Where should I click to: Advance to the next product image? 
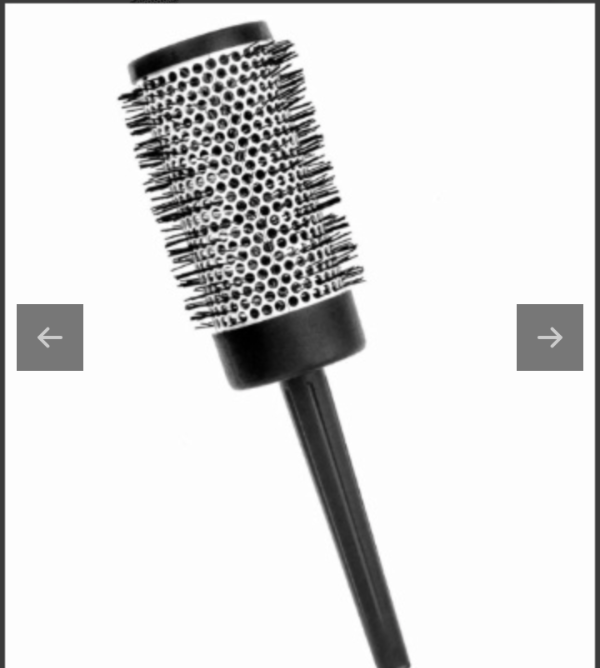coord(549,337)
